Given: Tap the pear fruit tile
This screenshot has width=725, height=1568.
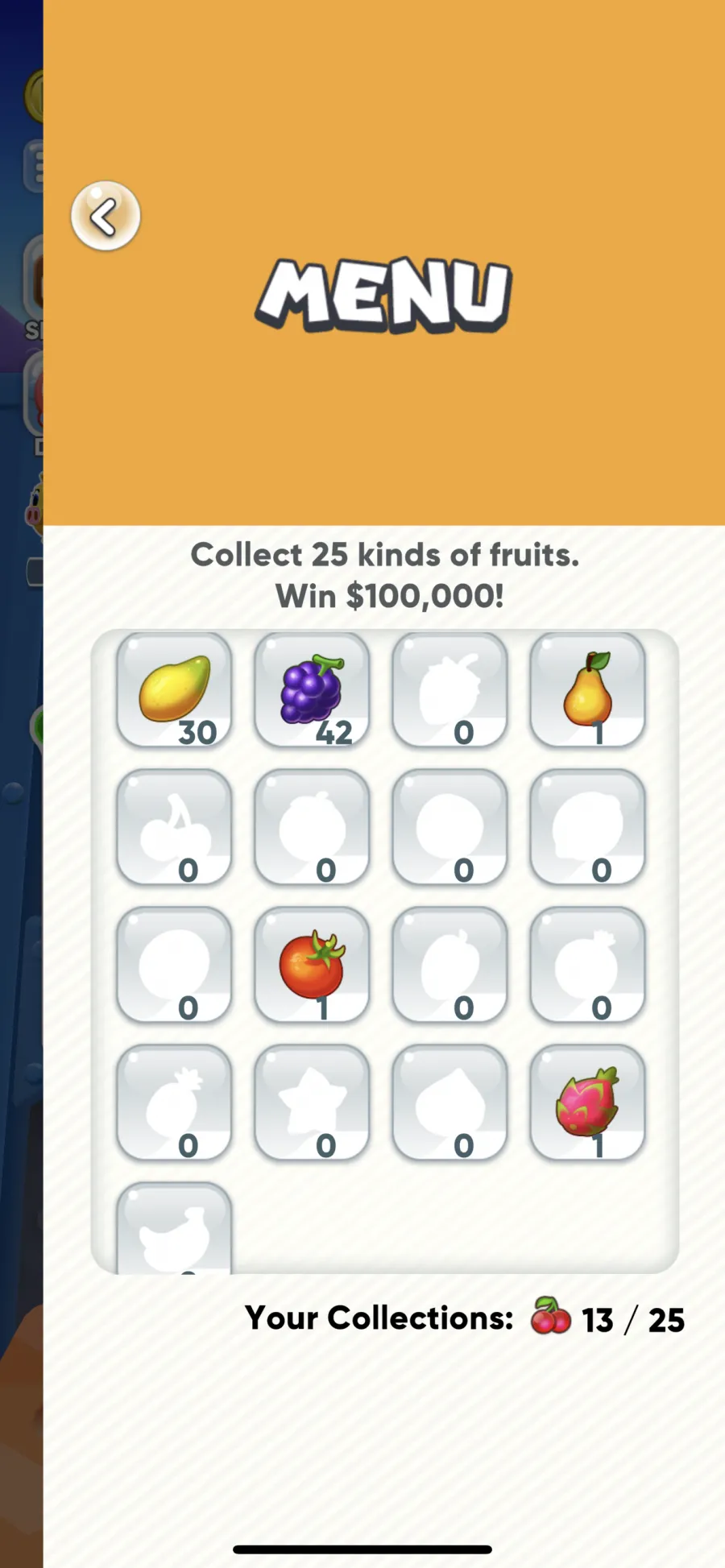Looking at the screenshot, I should click(587, 690).
